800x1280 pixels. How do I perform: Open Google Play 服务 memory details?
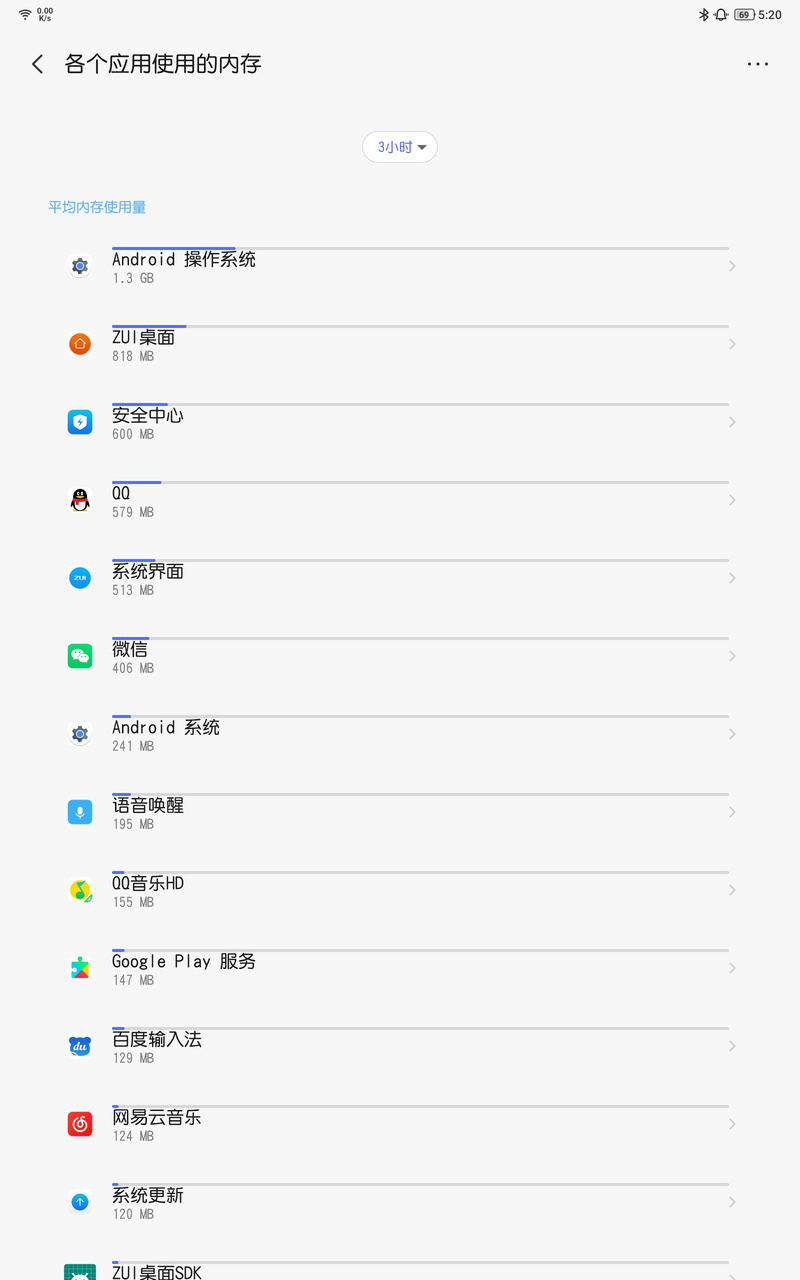point(400,968)
